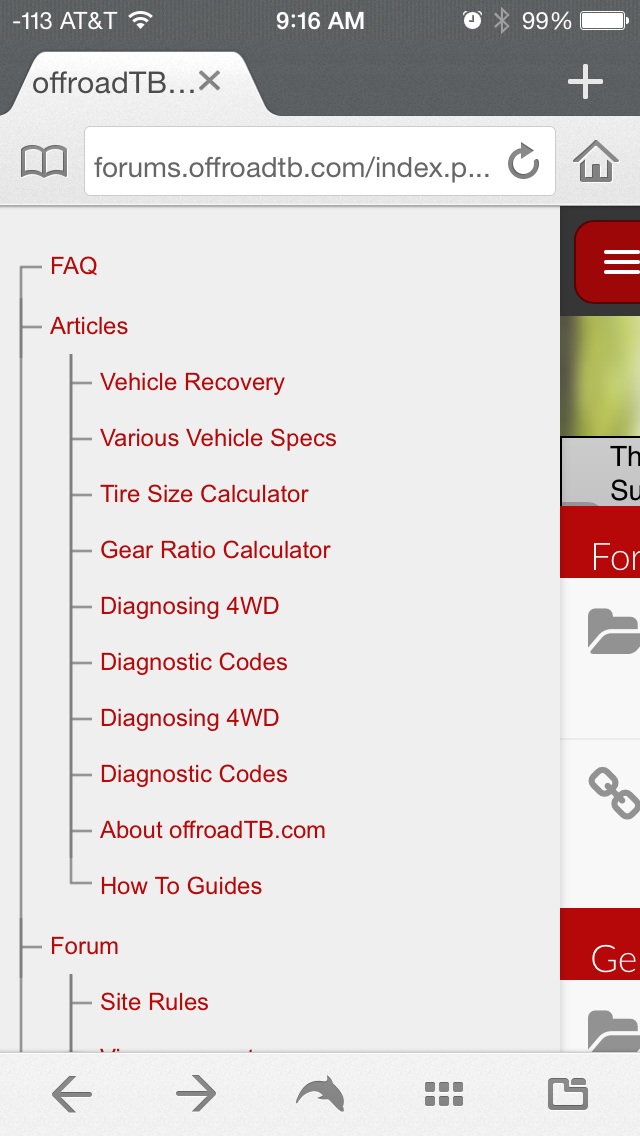
Task: Launch the Tire Size Calculator
Action: pyautogui.click(x=204, y=494)
